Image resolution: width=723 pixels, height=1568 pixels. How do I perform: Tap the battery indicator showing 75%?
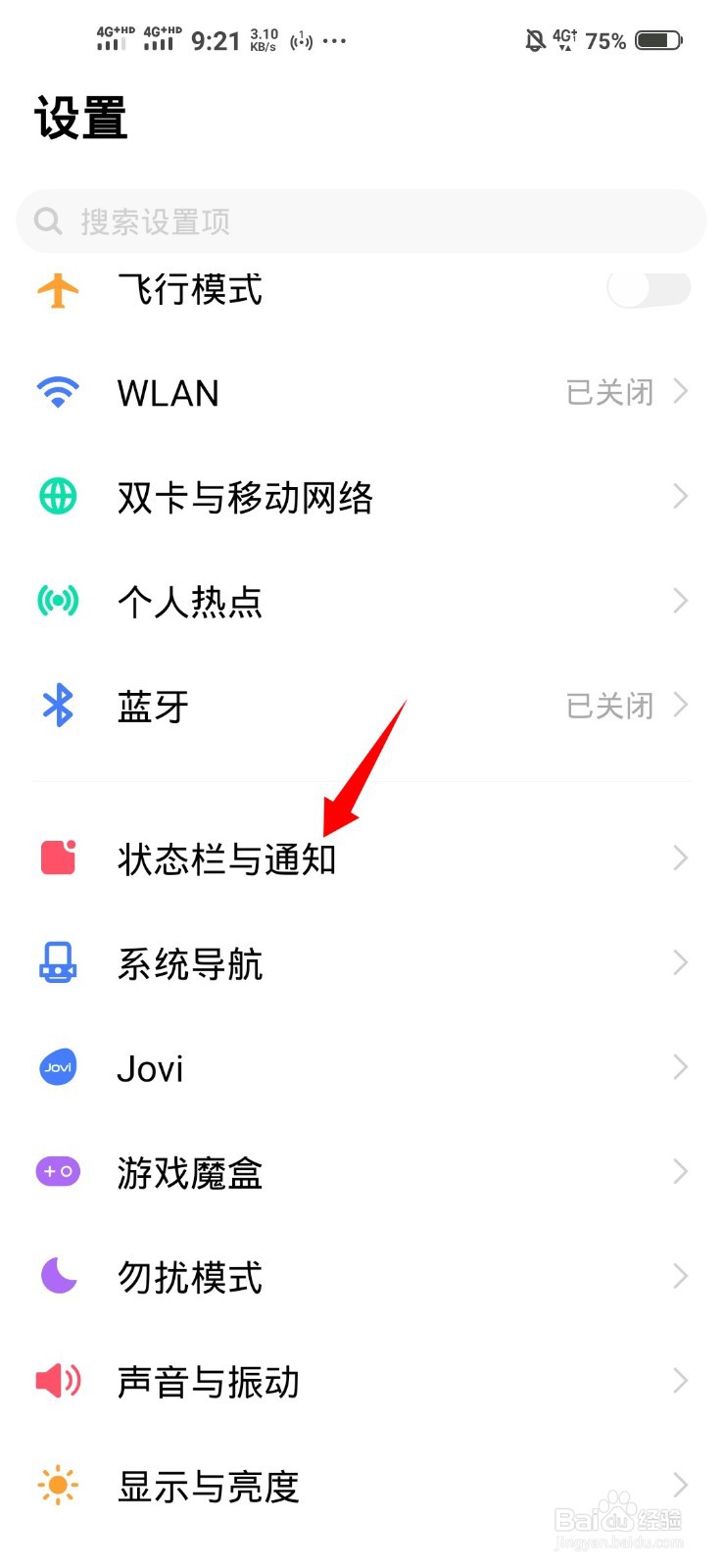pyautogui.click(x=656, y=40)
